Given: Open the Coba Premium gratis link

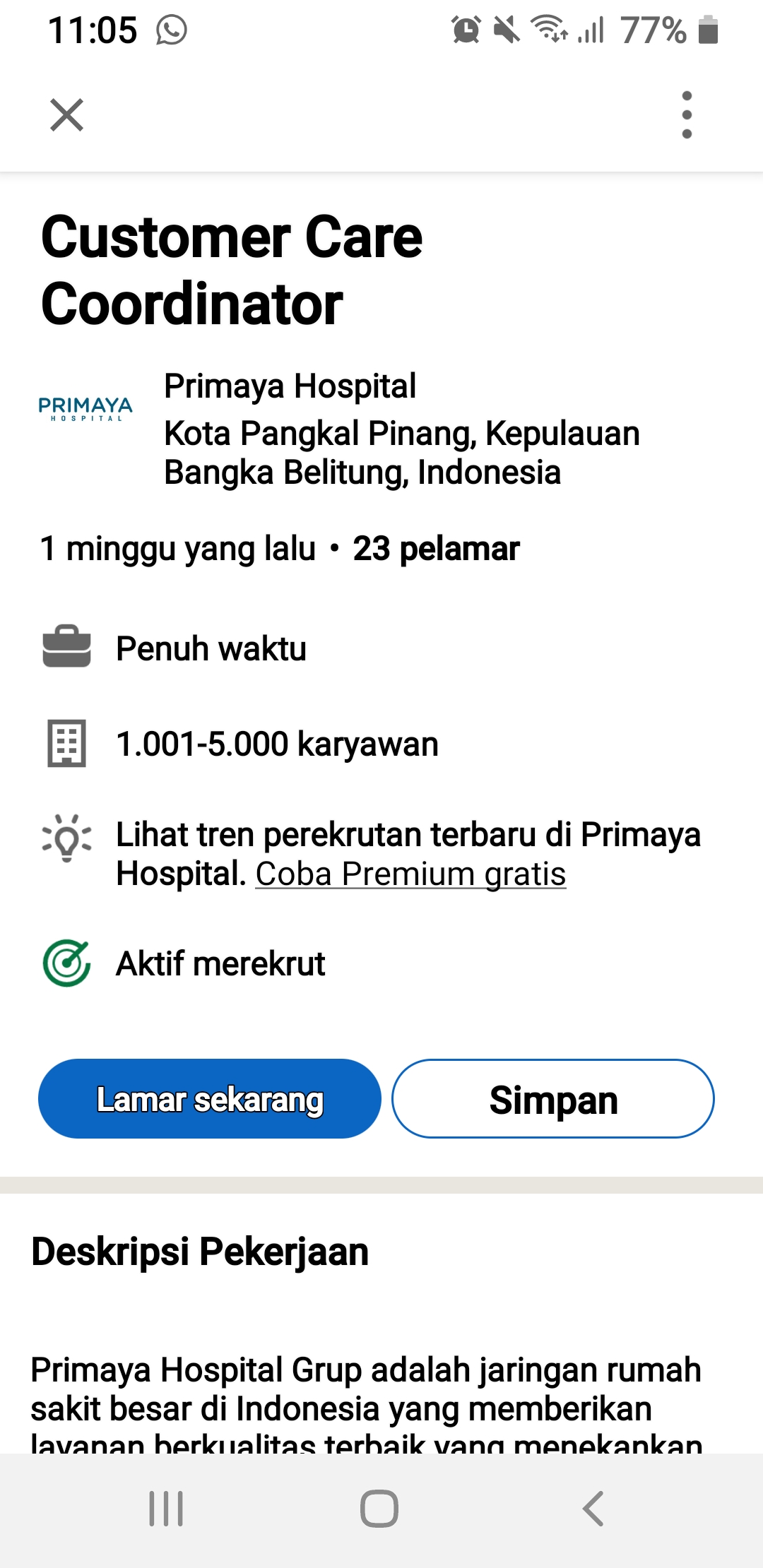Looking at the screenshot, I should 410,874.
